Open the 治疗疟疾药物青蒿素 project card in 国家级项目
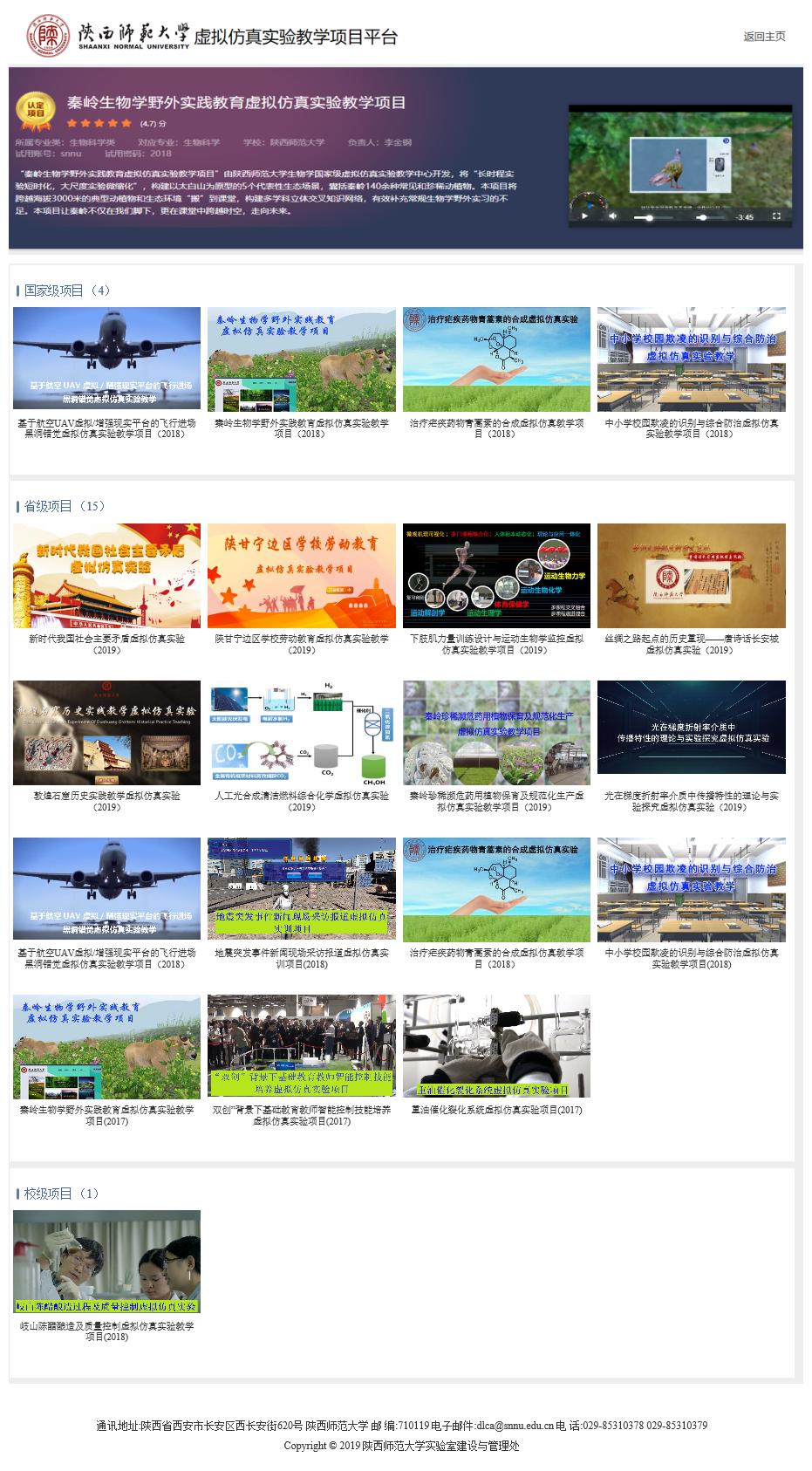Viewport: 812px width, 1471px height. tap(496, 359)
